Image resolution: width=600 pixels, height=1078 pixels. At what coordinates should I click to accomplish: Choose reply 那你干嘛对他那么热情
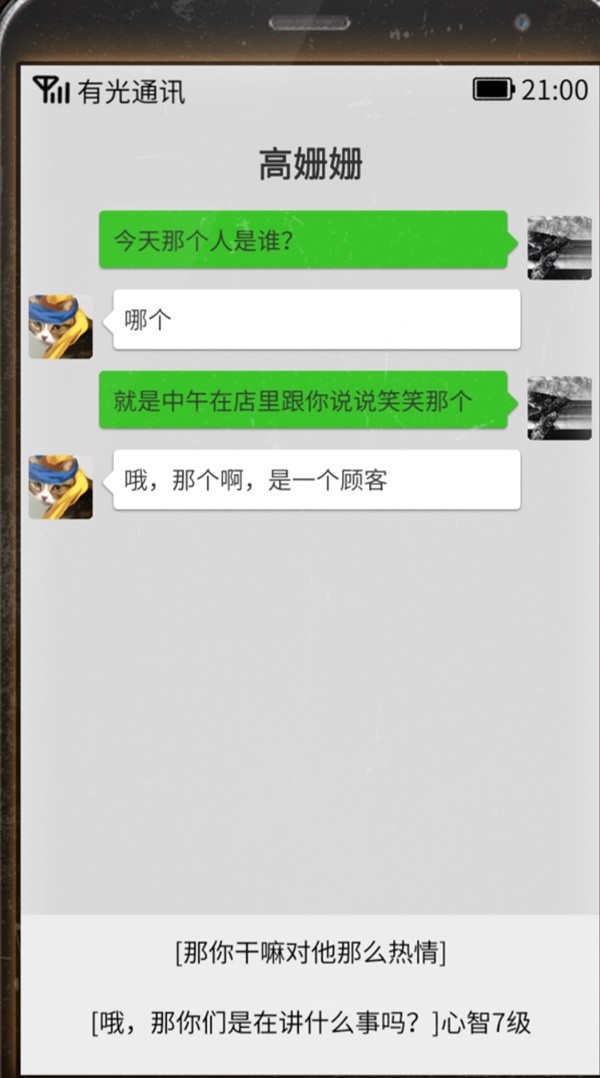[310, 952]
